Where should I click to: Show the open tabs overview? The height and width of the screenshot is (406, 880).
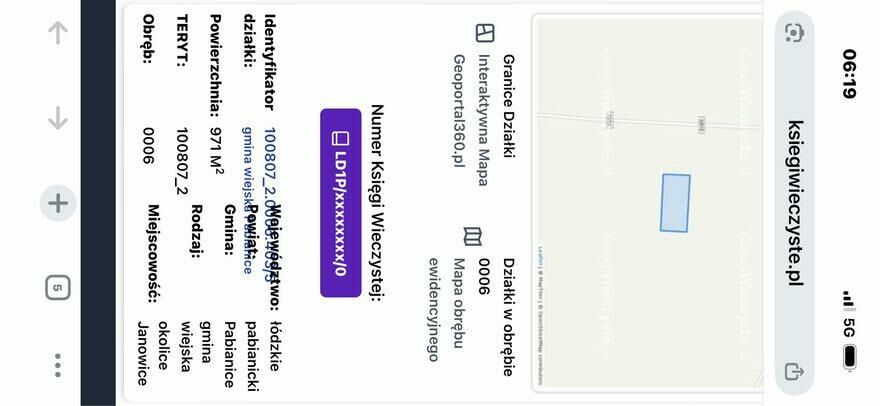tap(58, 288)
